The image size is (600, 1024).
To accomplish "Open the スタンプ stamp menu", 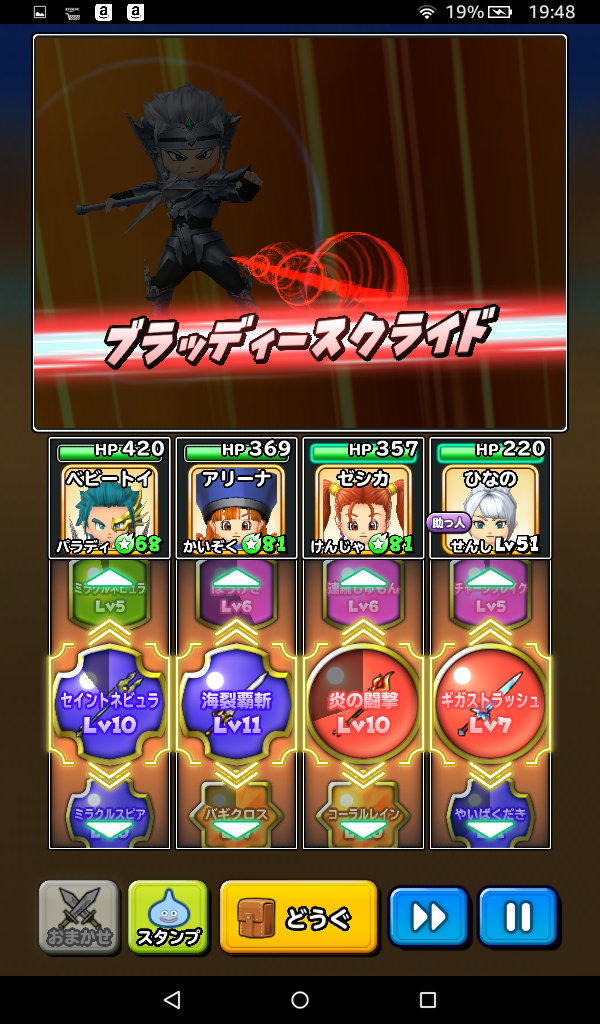I will click(168, 916).
